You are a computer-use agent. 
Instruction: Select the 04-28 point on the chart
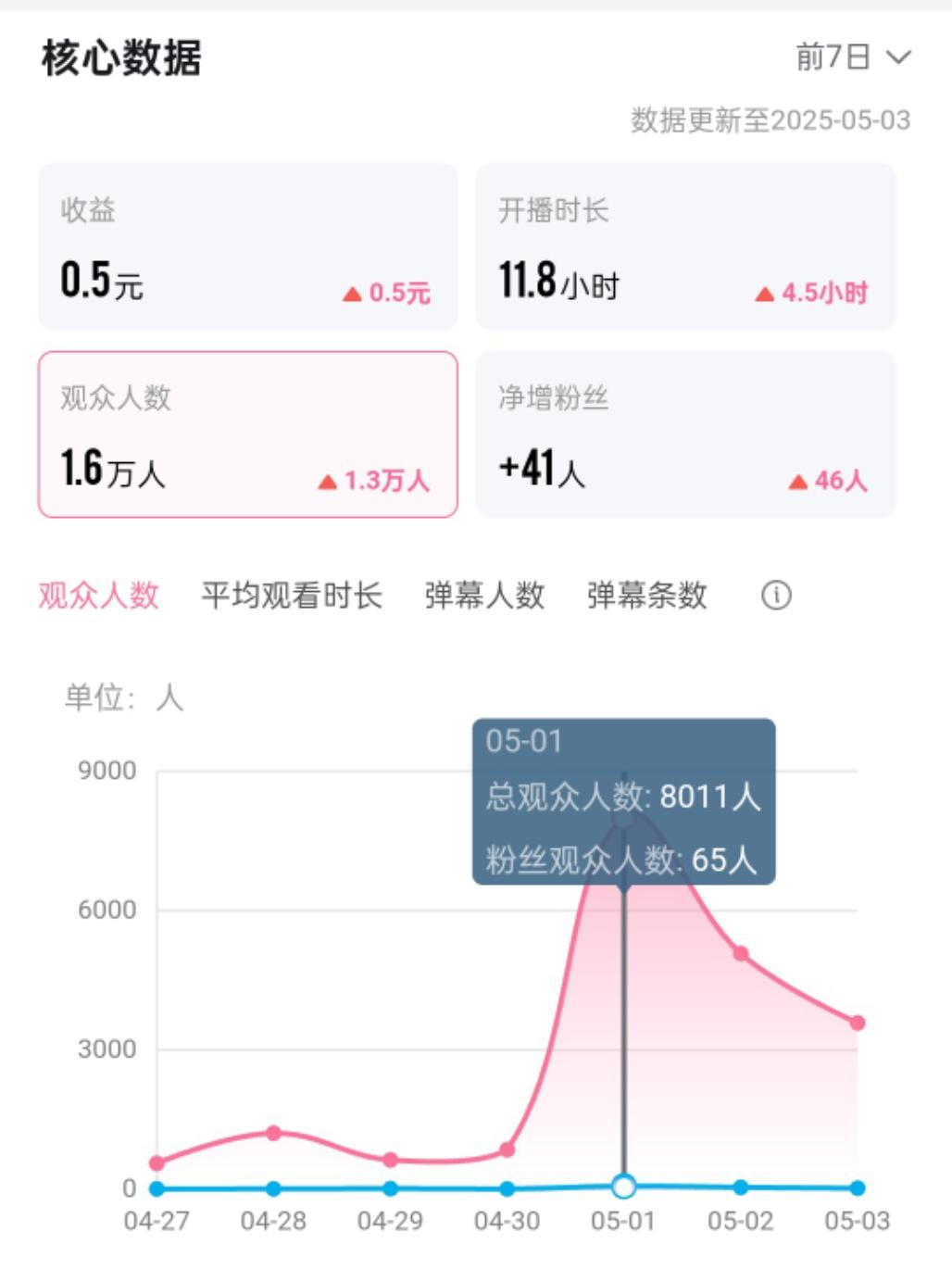click(273, 1132)
